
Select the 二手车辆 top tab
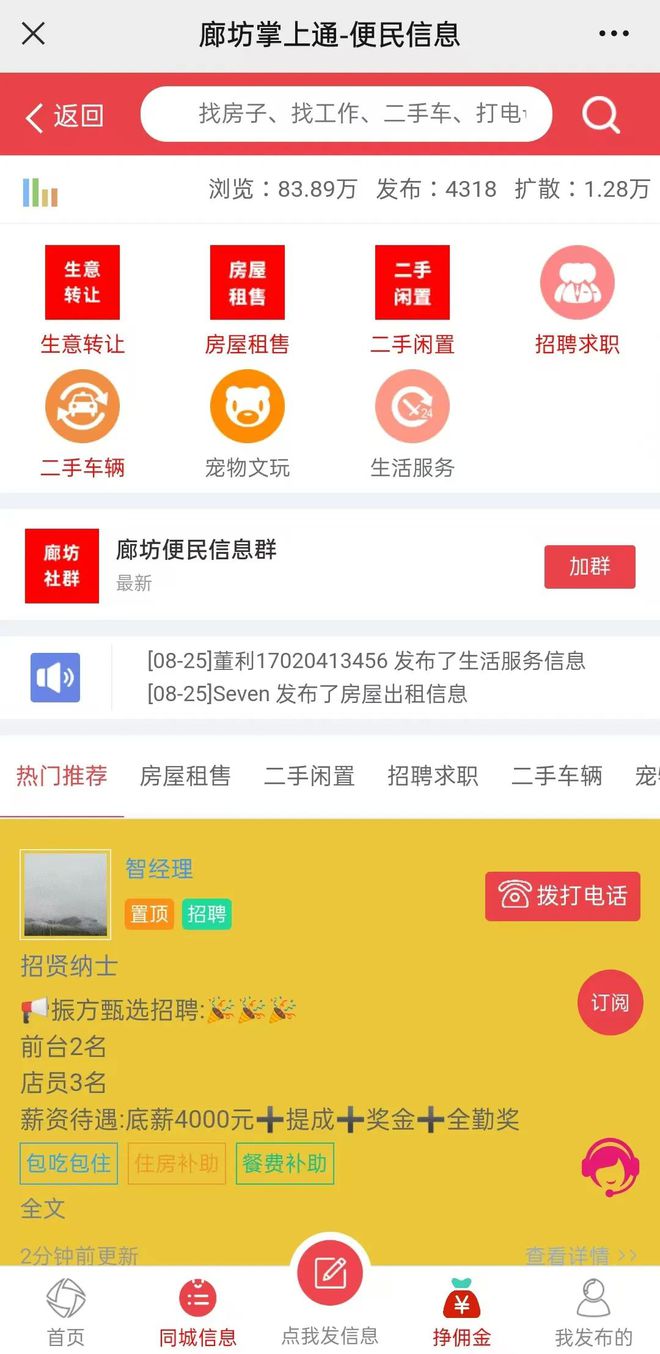557,776
